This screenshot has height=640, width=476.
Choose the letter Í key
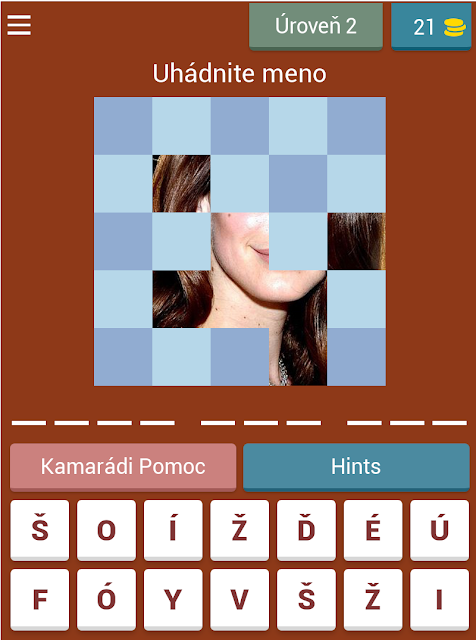(173, 530)
